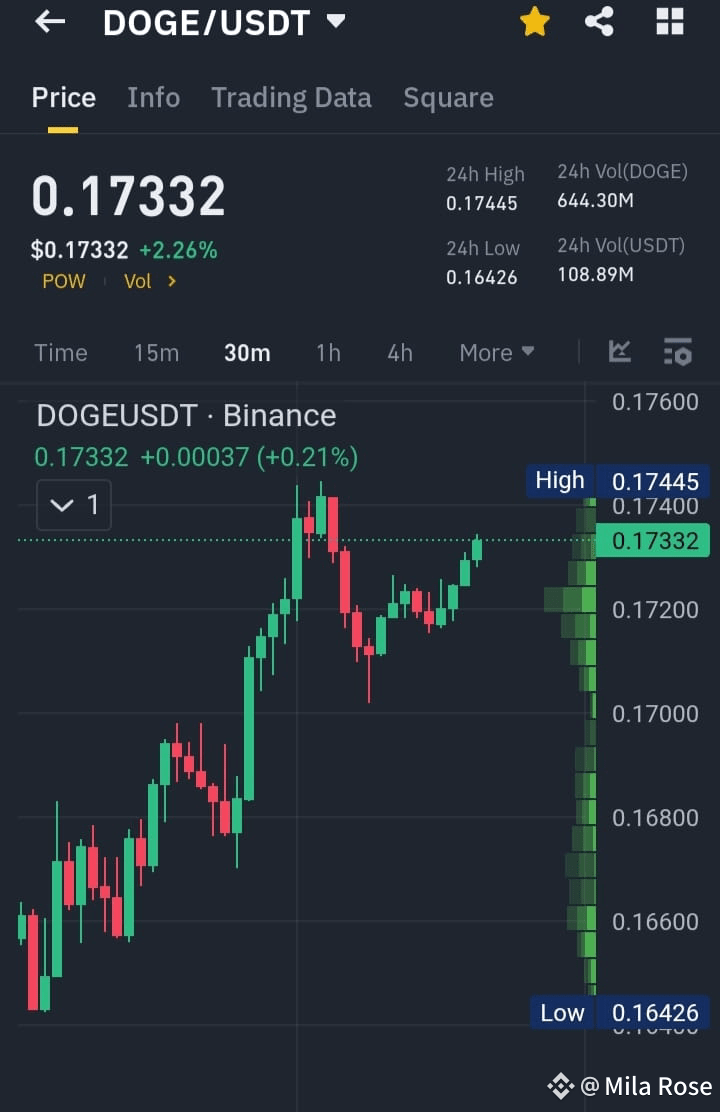Open the candle multiplier dropdown showing 1

(x=73, y=505)
